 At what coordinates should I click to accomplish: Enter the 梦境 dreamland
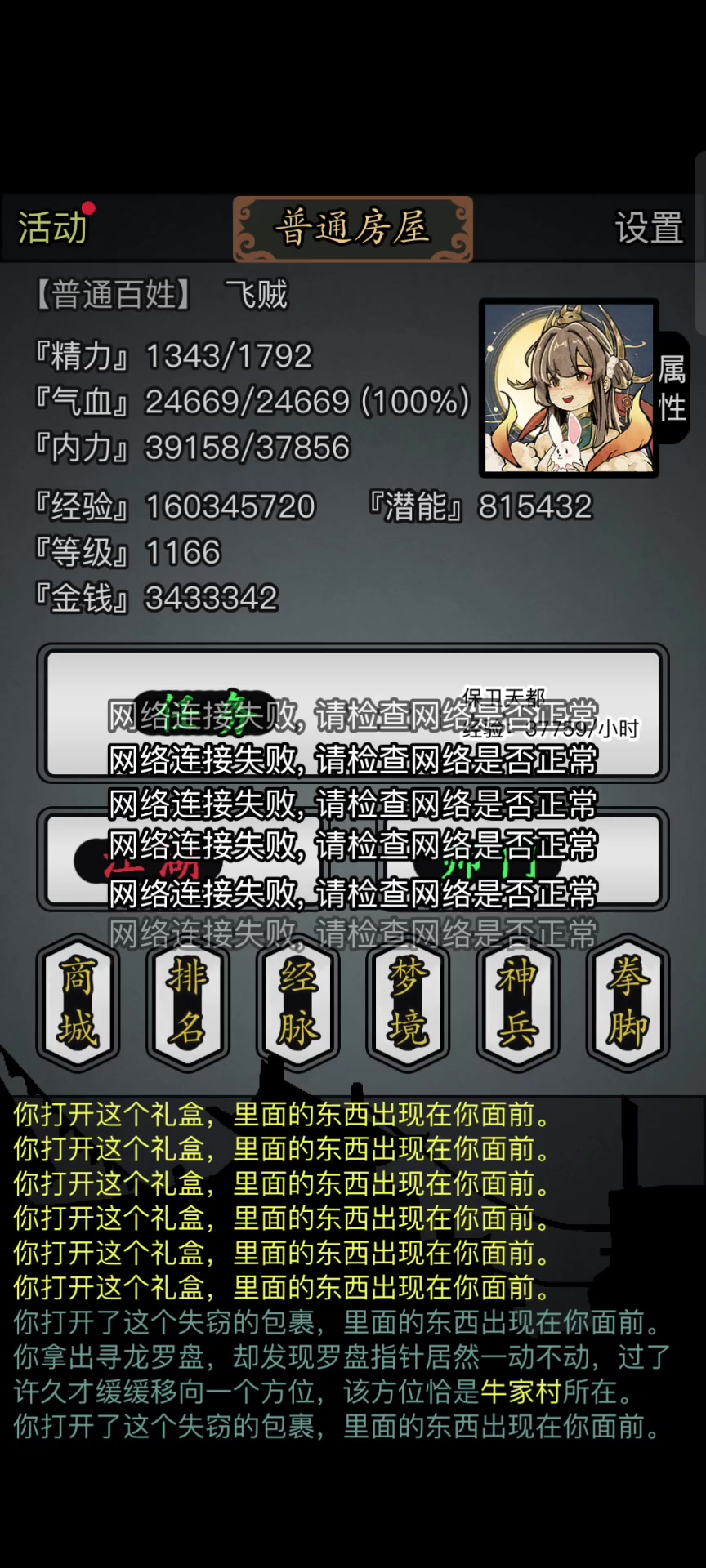(x=408, y=1002)
